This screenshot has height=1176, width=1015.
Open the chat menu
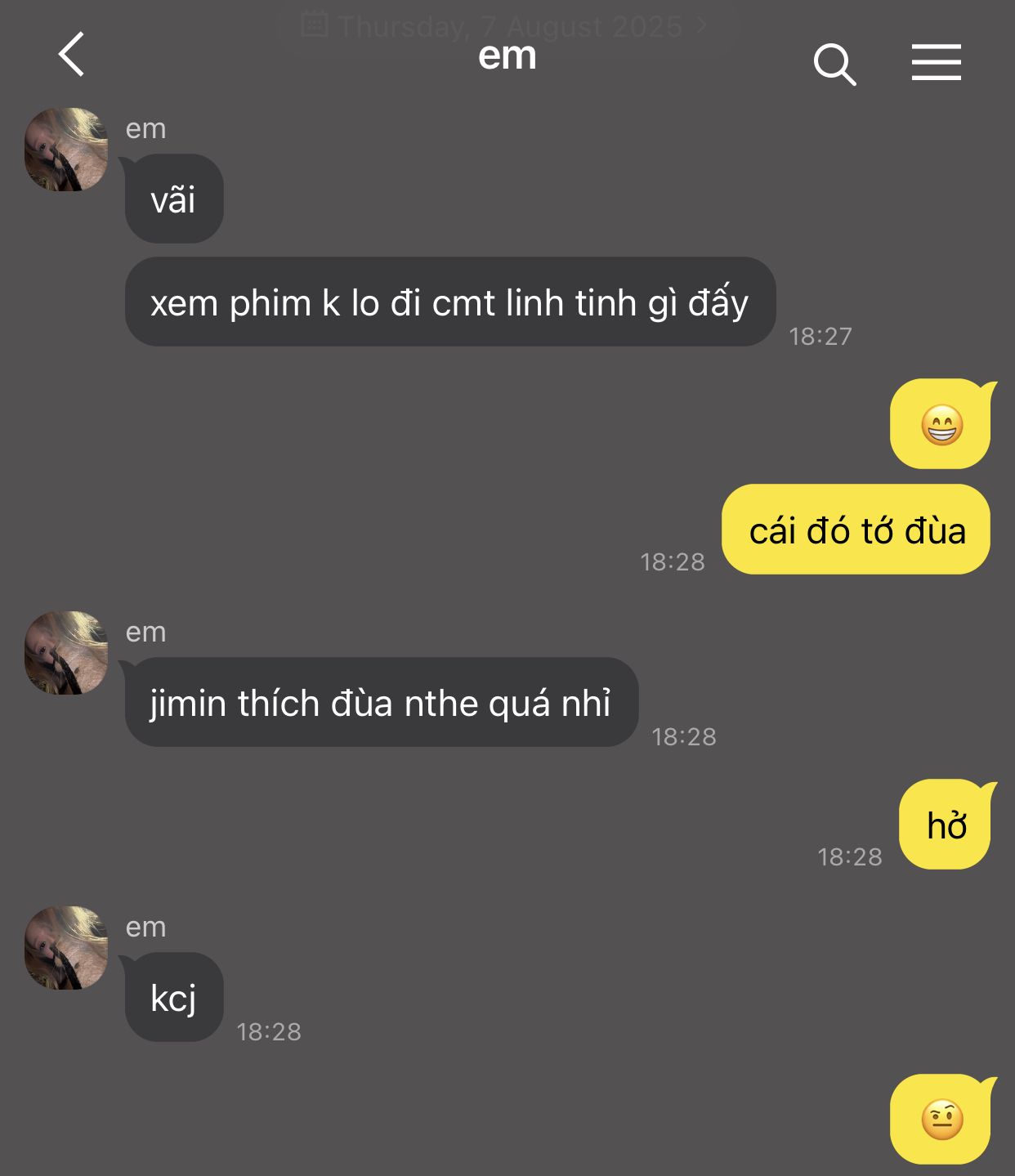click(936, 63)
